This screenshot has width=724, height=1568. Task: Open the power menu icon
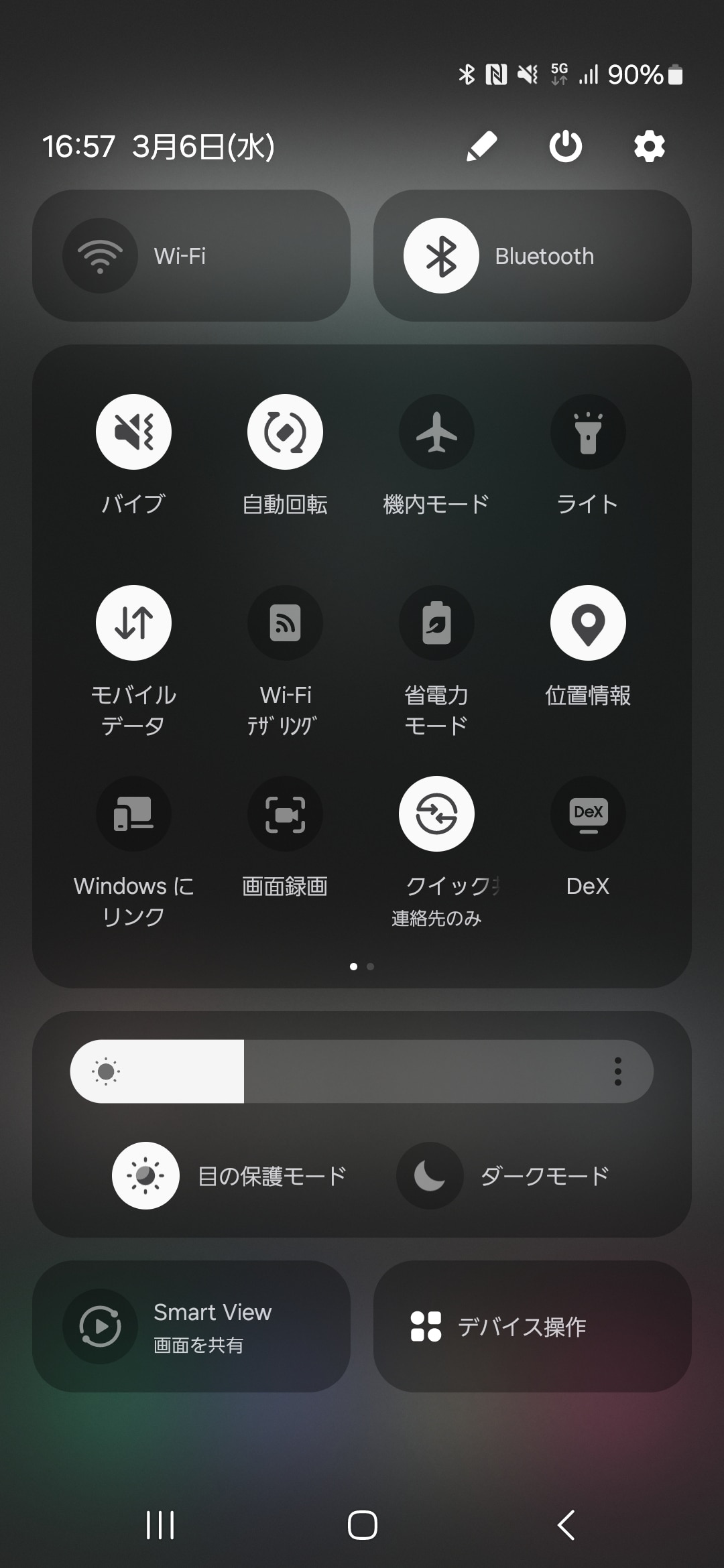564,145
